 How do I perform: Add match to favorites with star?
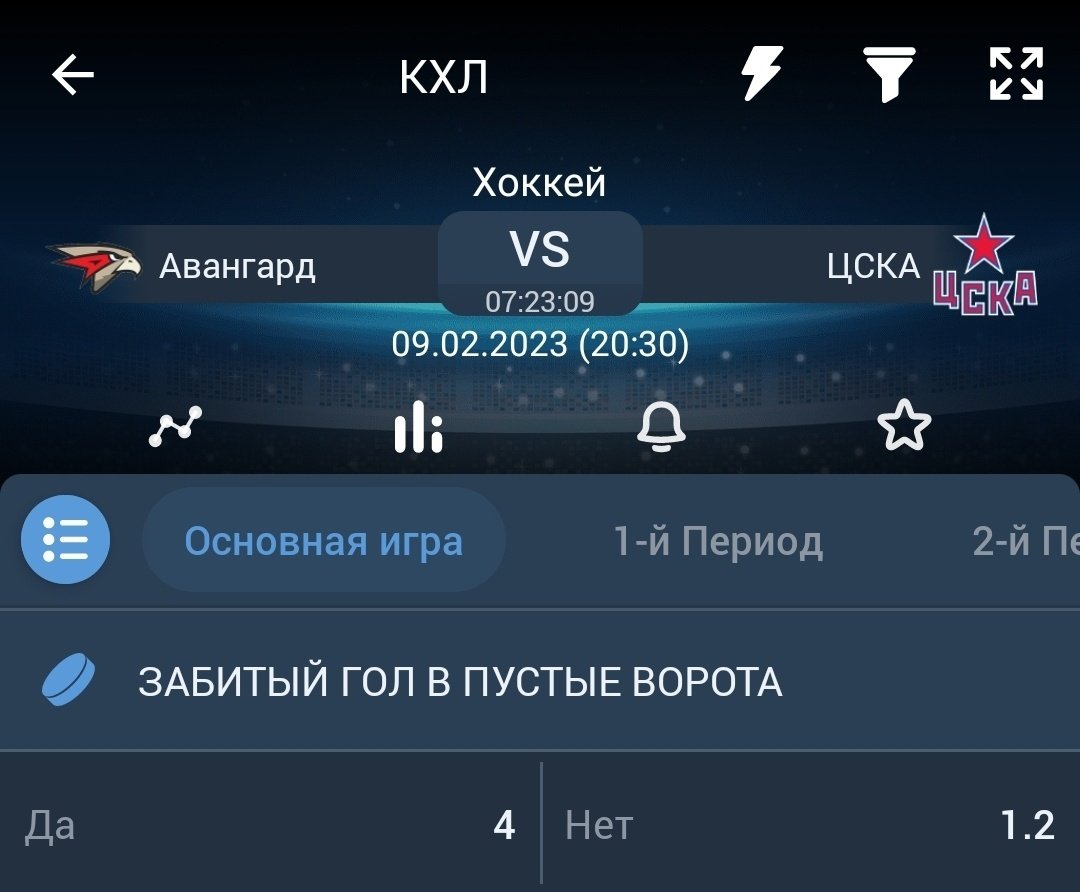tap(903, 427)
